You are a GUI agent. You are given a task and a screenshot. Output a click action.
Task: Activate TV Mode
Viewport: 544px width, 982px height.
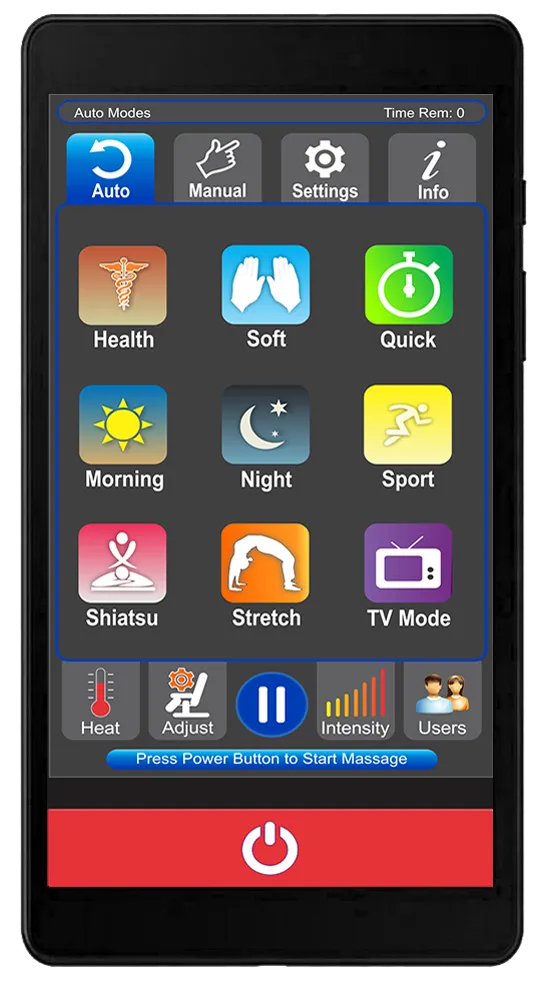(x=408, y=576)
